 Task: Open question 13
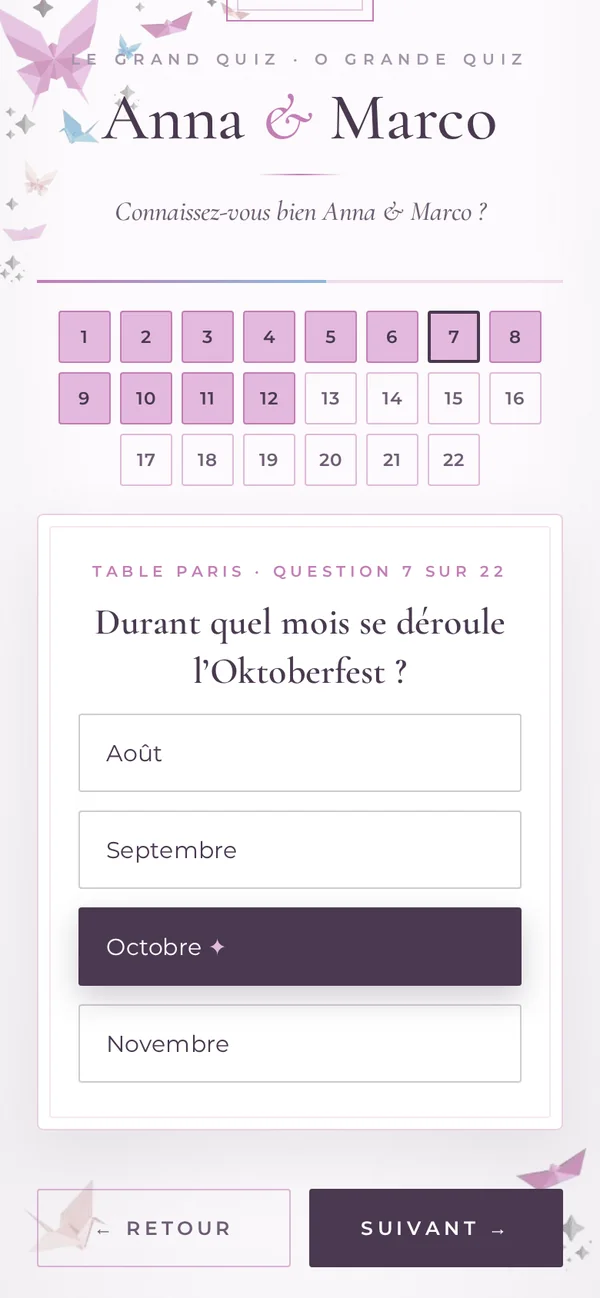coord(330,398)
